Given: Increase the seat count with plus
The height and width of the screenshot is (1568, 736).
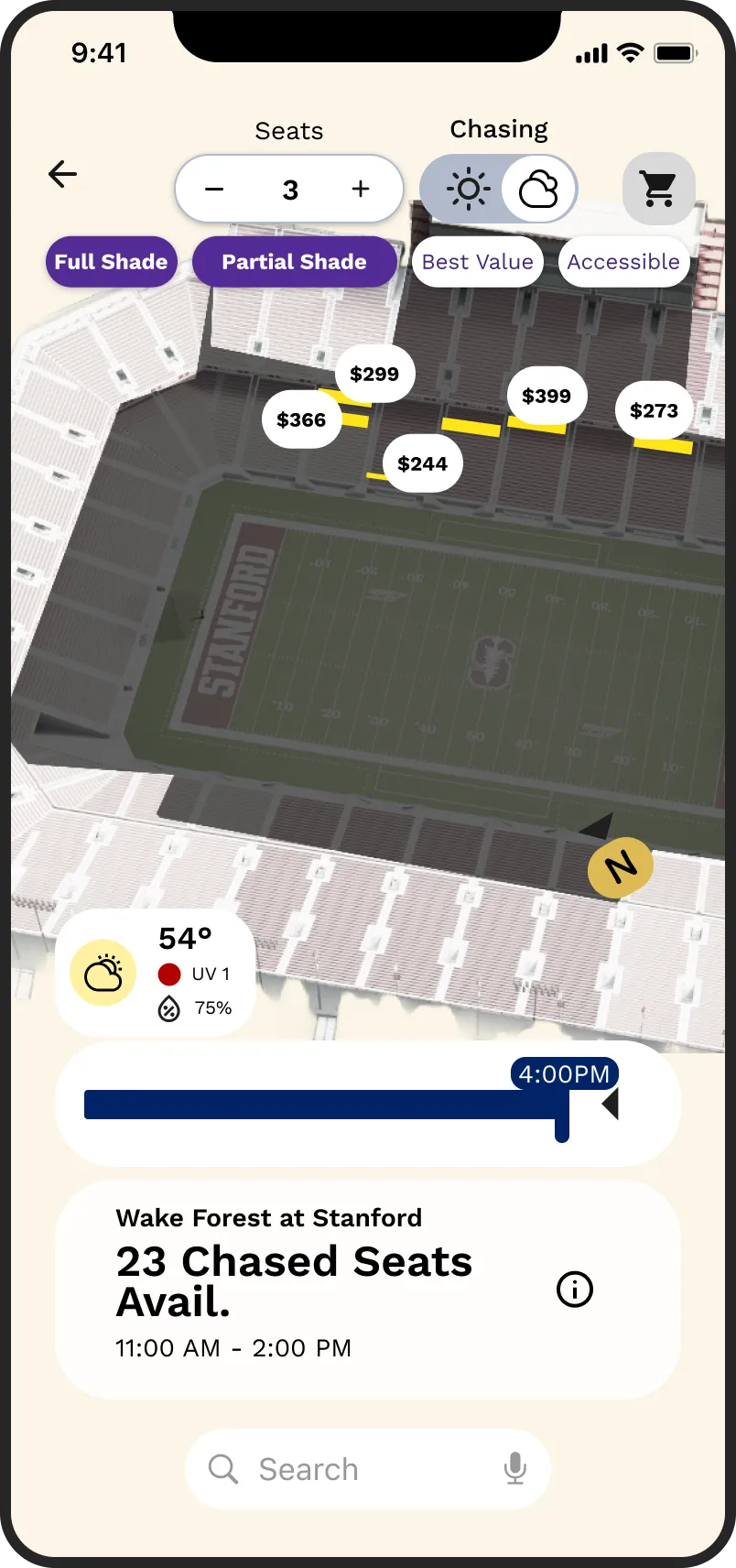Looking at the screenshot, I should point(361,190).
